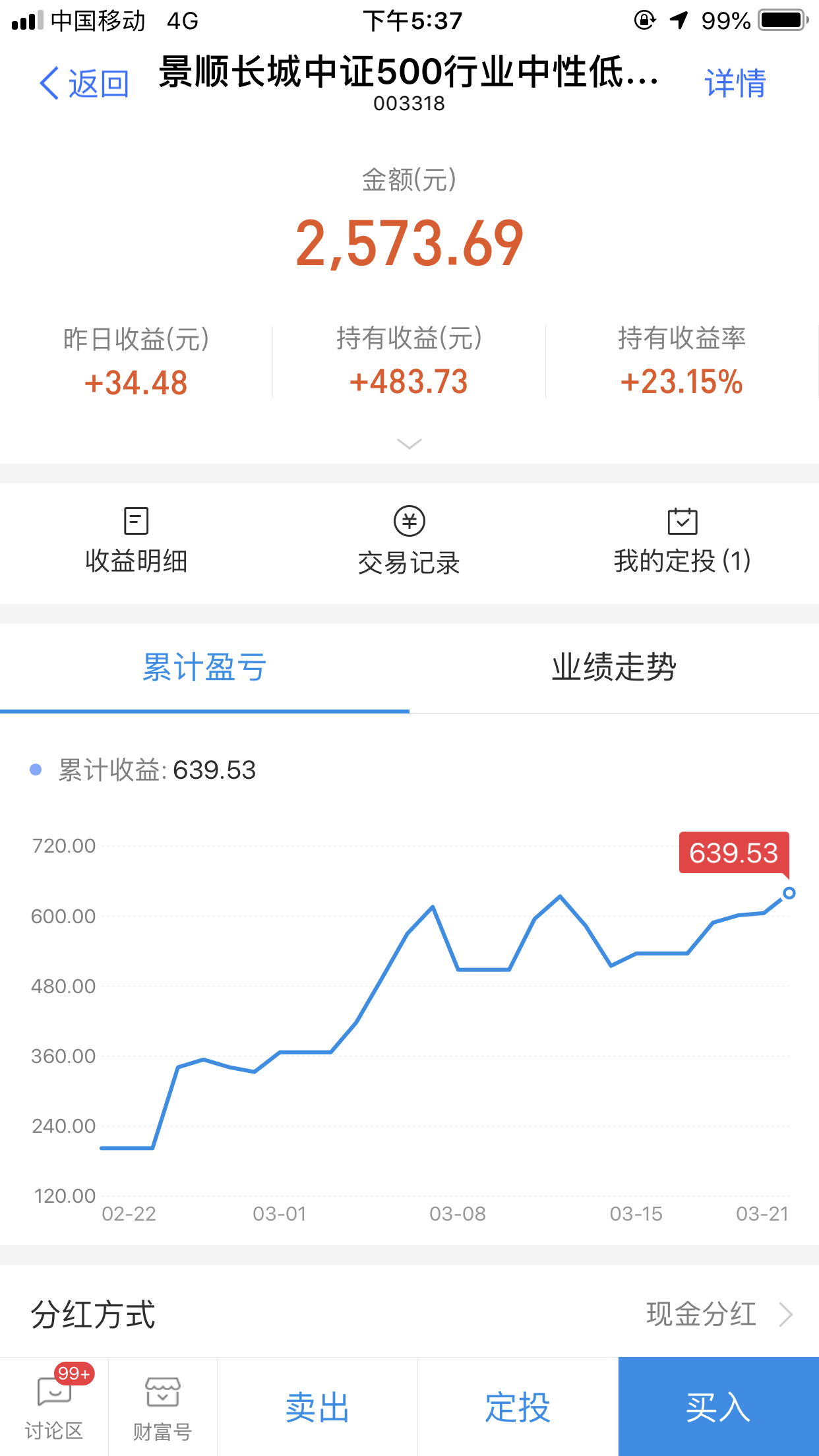Open 我的定投 (1) plans

coord(682,542)
